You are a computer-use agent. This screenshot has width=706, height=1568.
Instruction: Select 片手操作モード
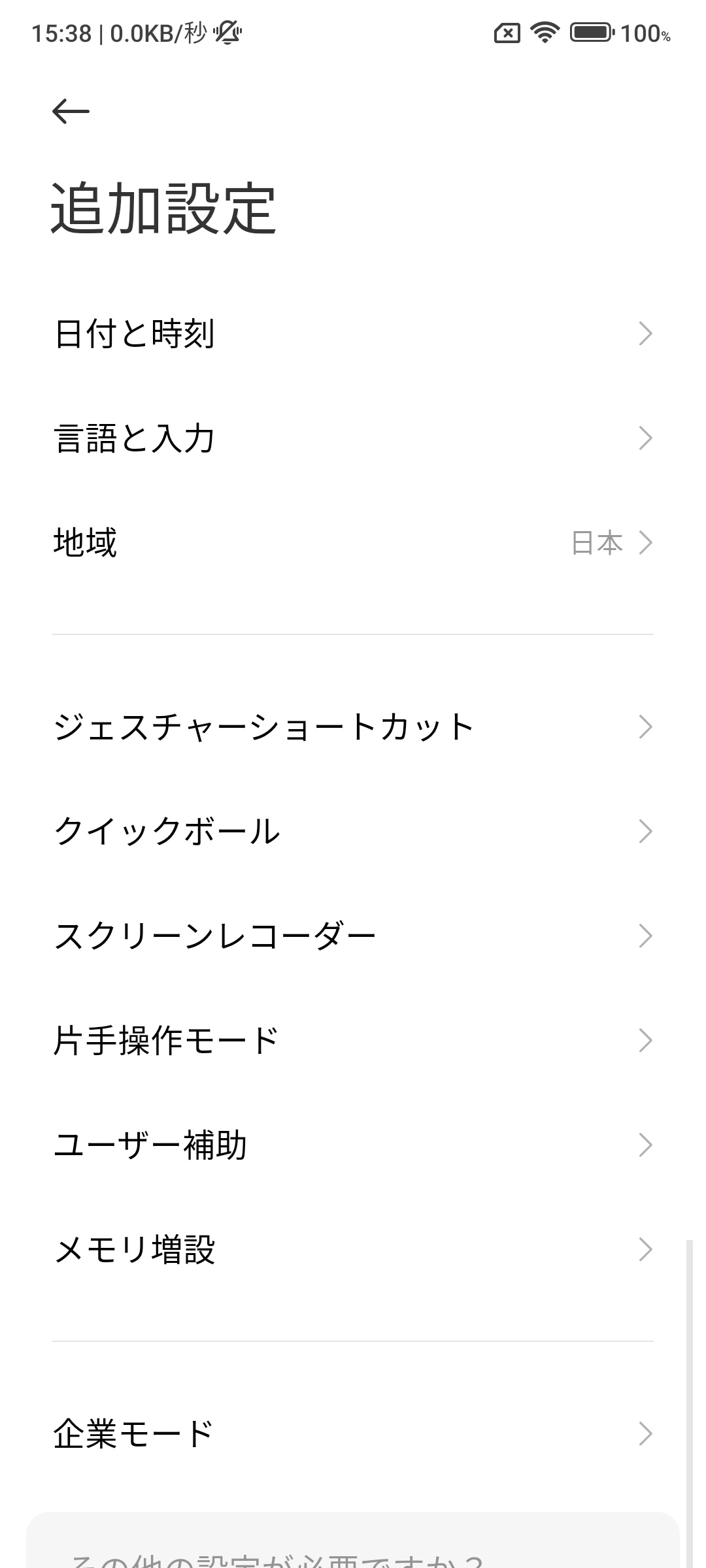point(353,1040)
